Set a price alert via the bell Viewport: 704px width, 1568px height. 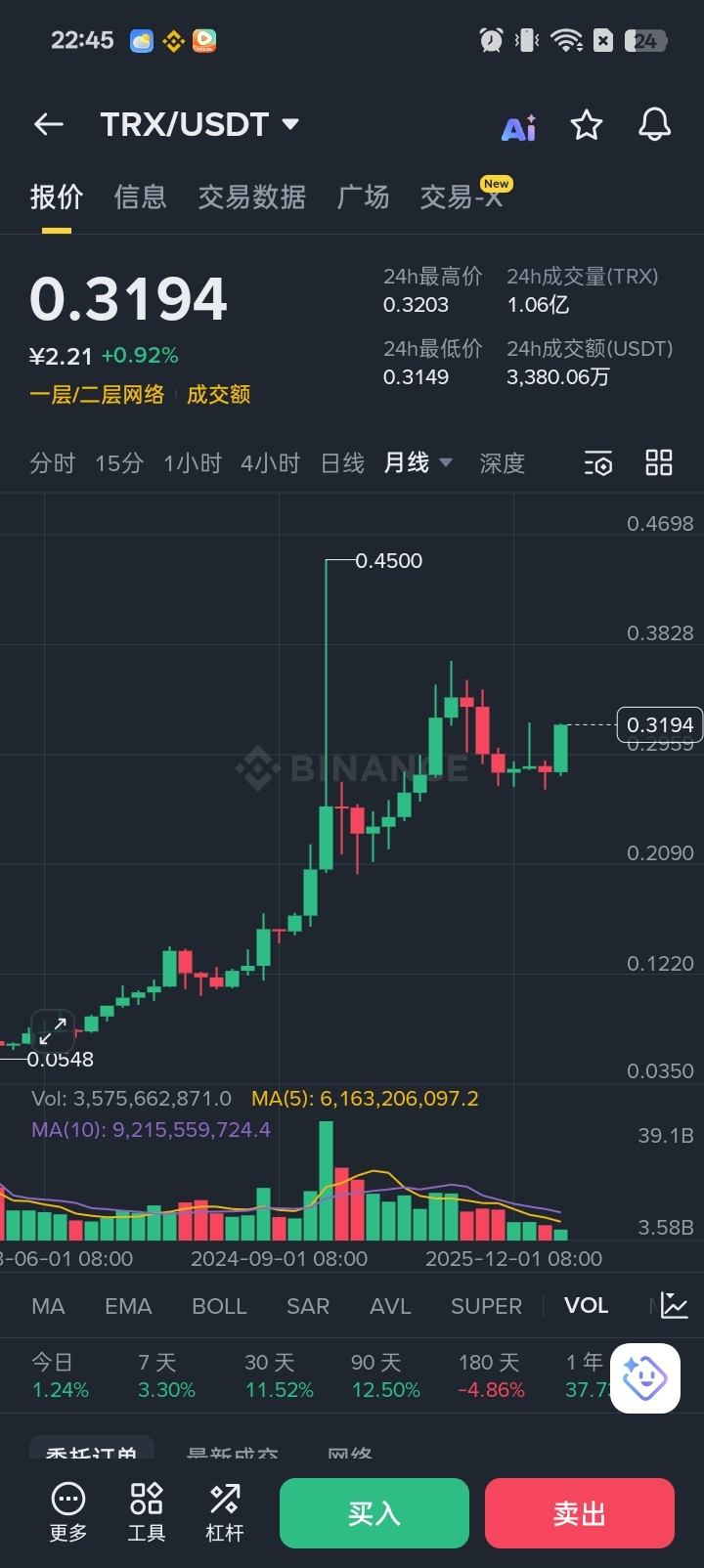point(654,125)
